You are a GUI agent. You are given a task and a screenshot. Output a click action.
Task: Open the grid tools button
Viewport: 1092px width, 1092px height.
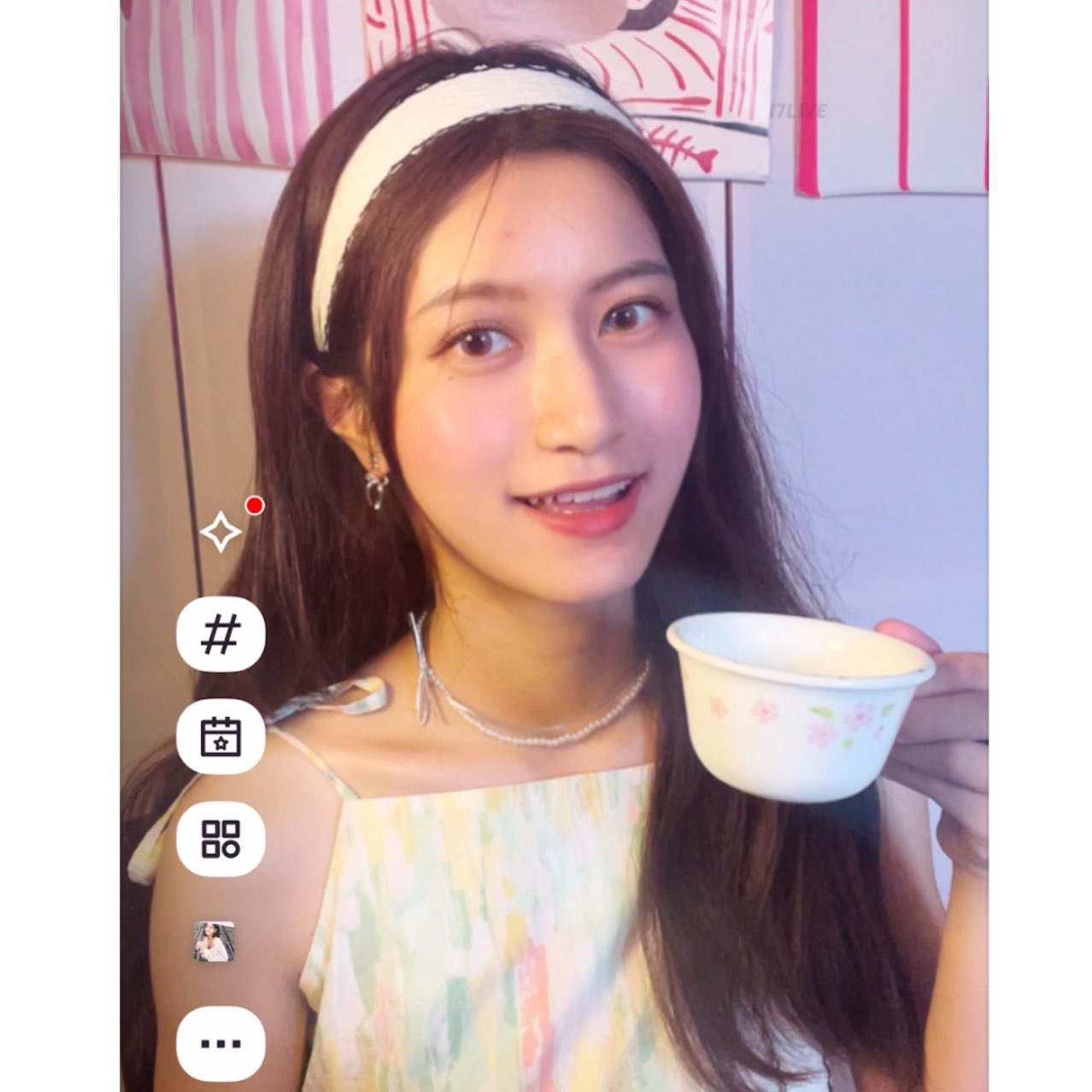(x=220, y=839)
